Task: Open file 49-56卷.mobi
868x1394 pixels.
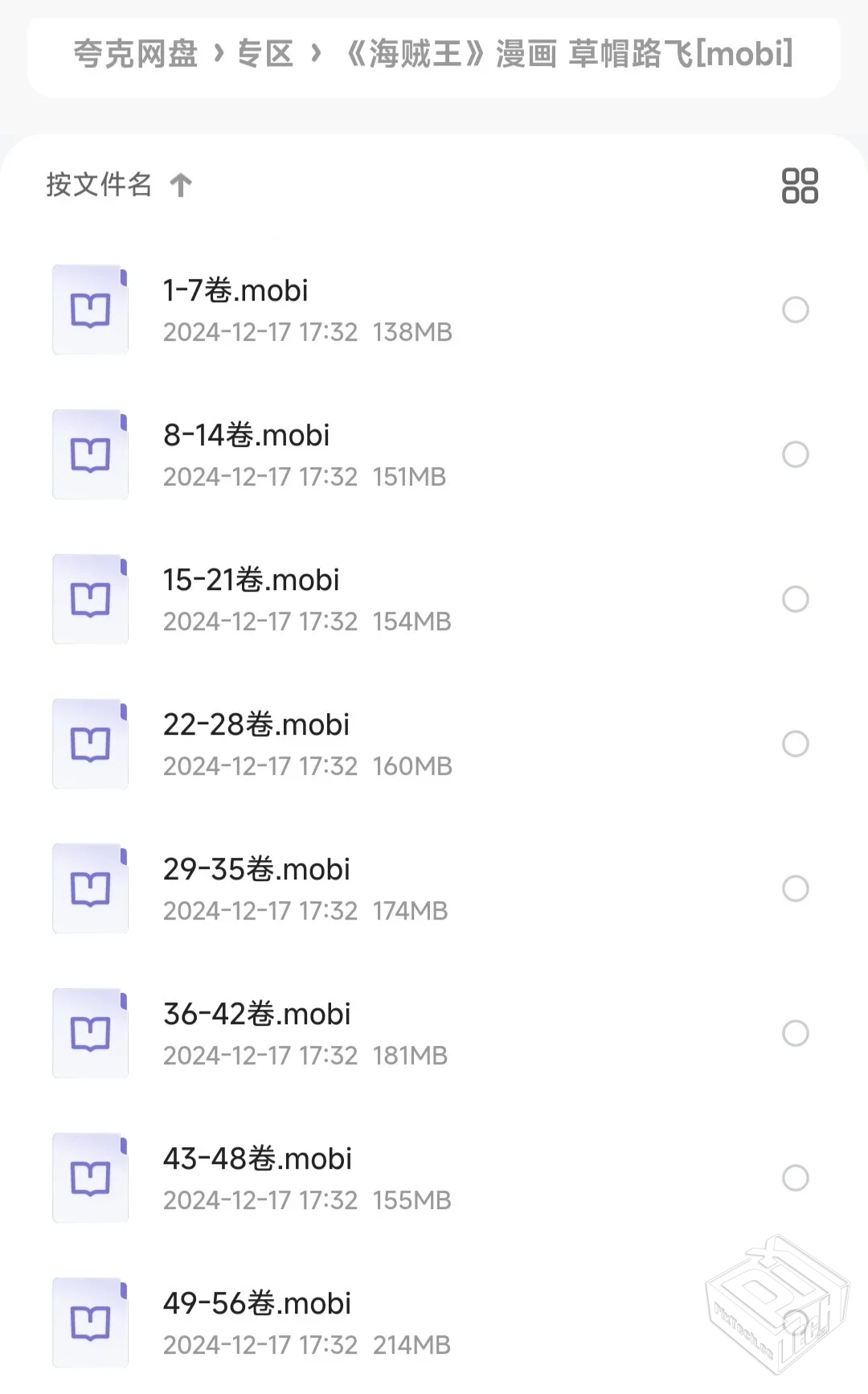Action: tap(257, 1304)
